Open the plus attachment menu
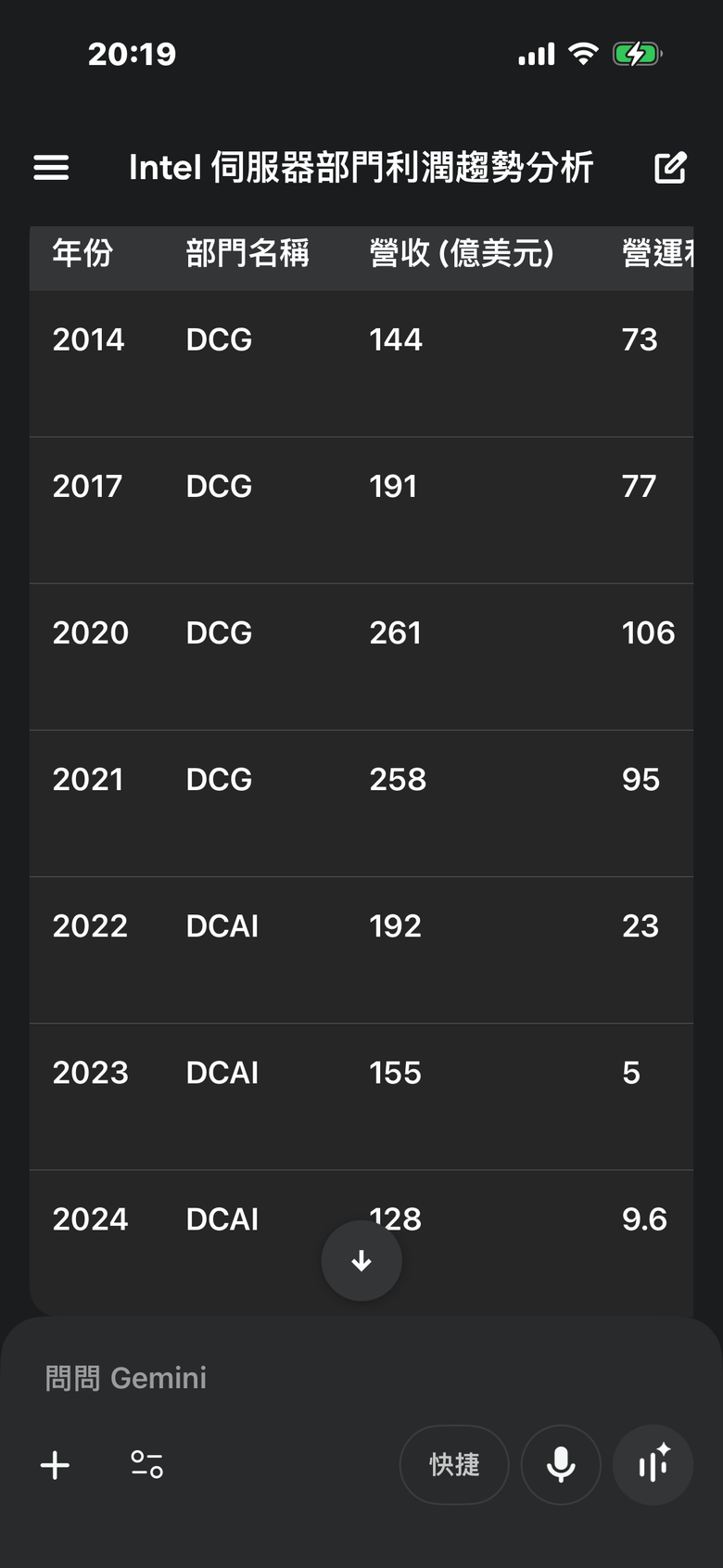The height and width of the screenshot is (1568, 723). 56,1465
